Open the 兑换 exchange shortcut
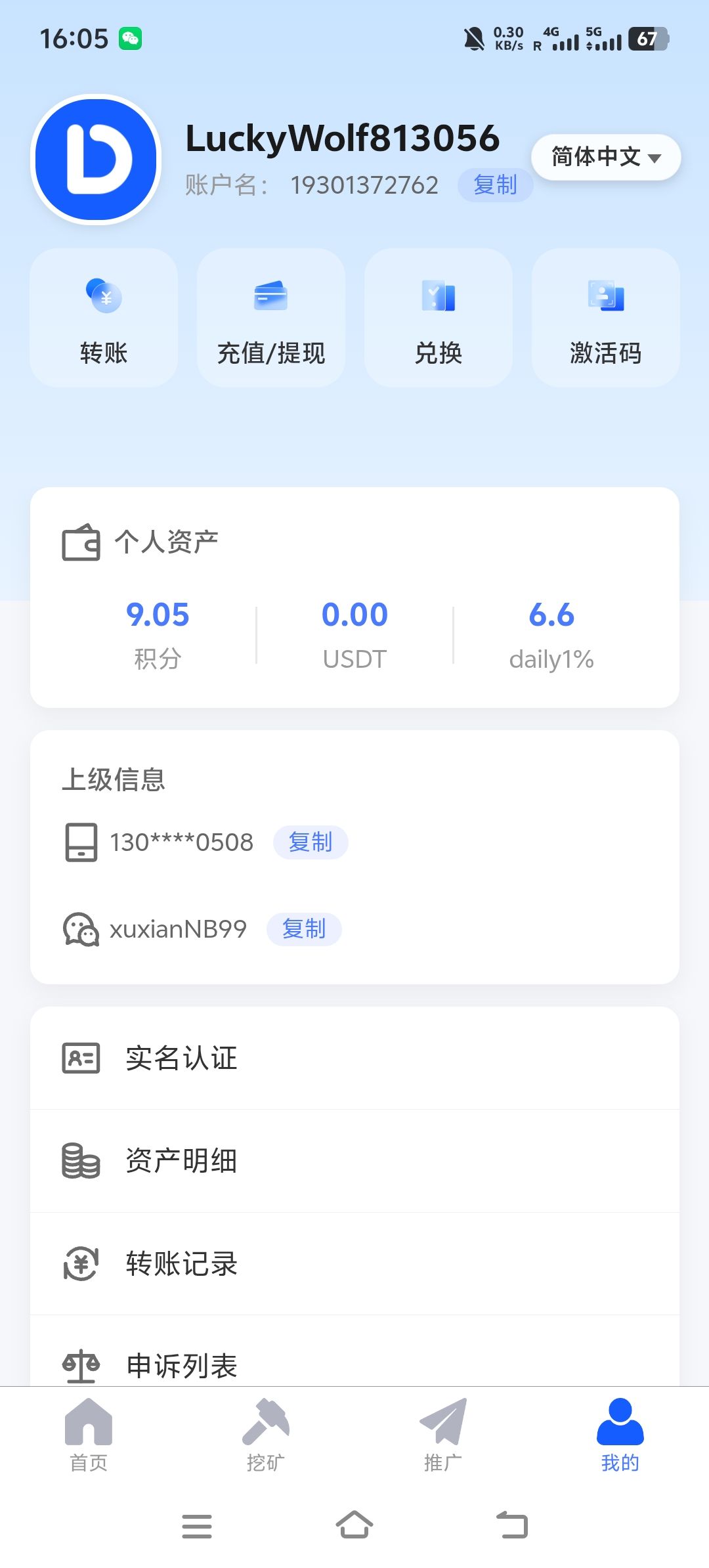 coord(439,318)
